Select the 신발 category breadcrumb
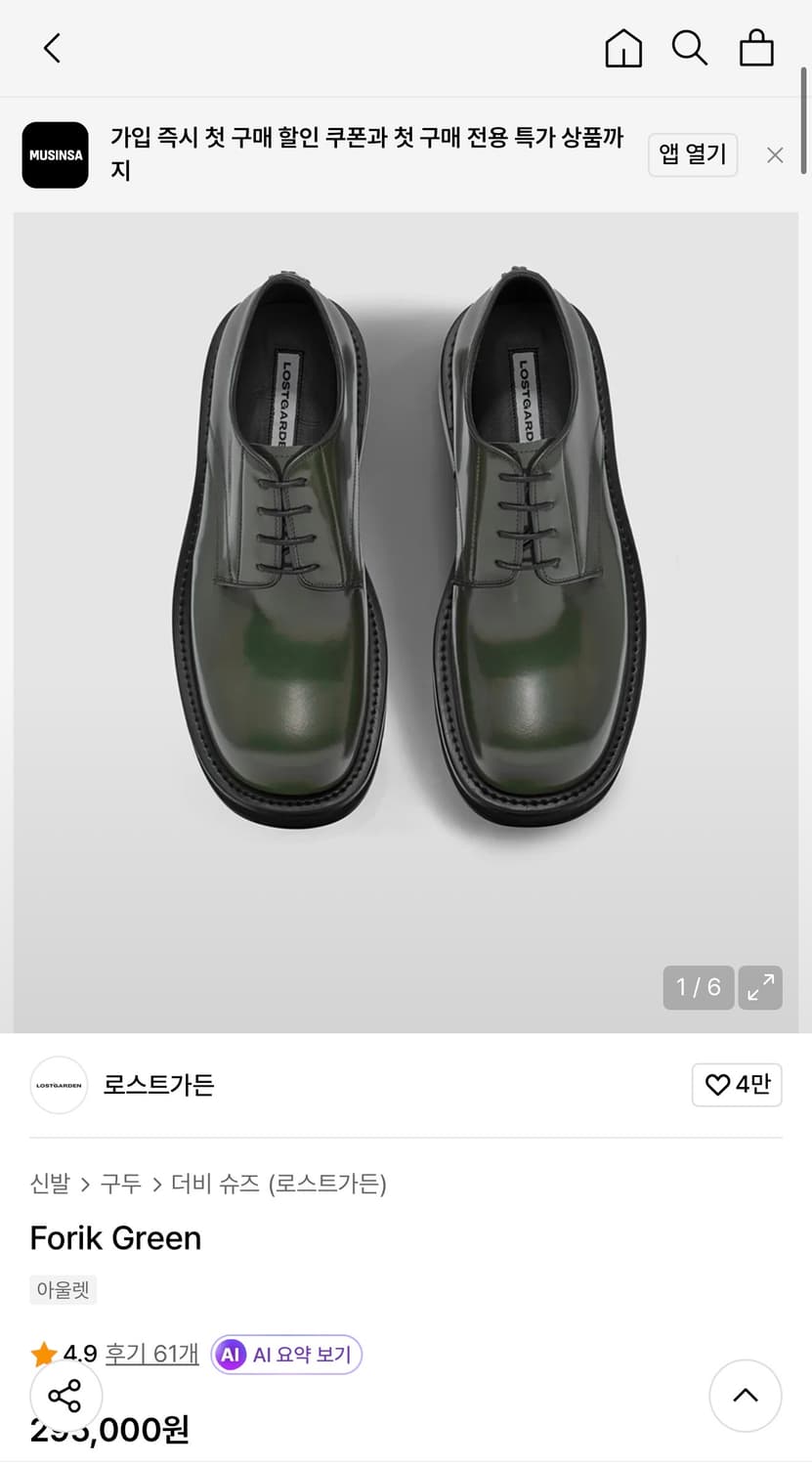This screenshot has height=1466, width=812. tap(50, 1184)
